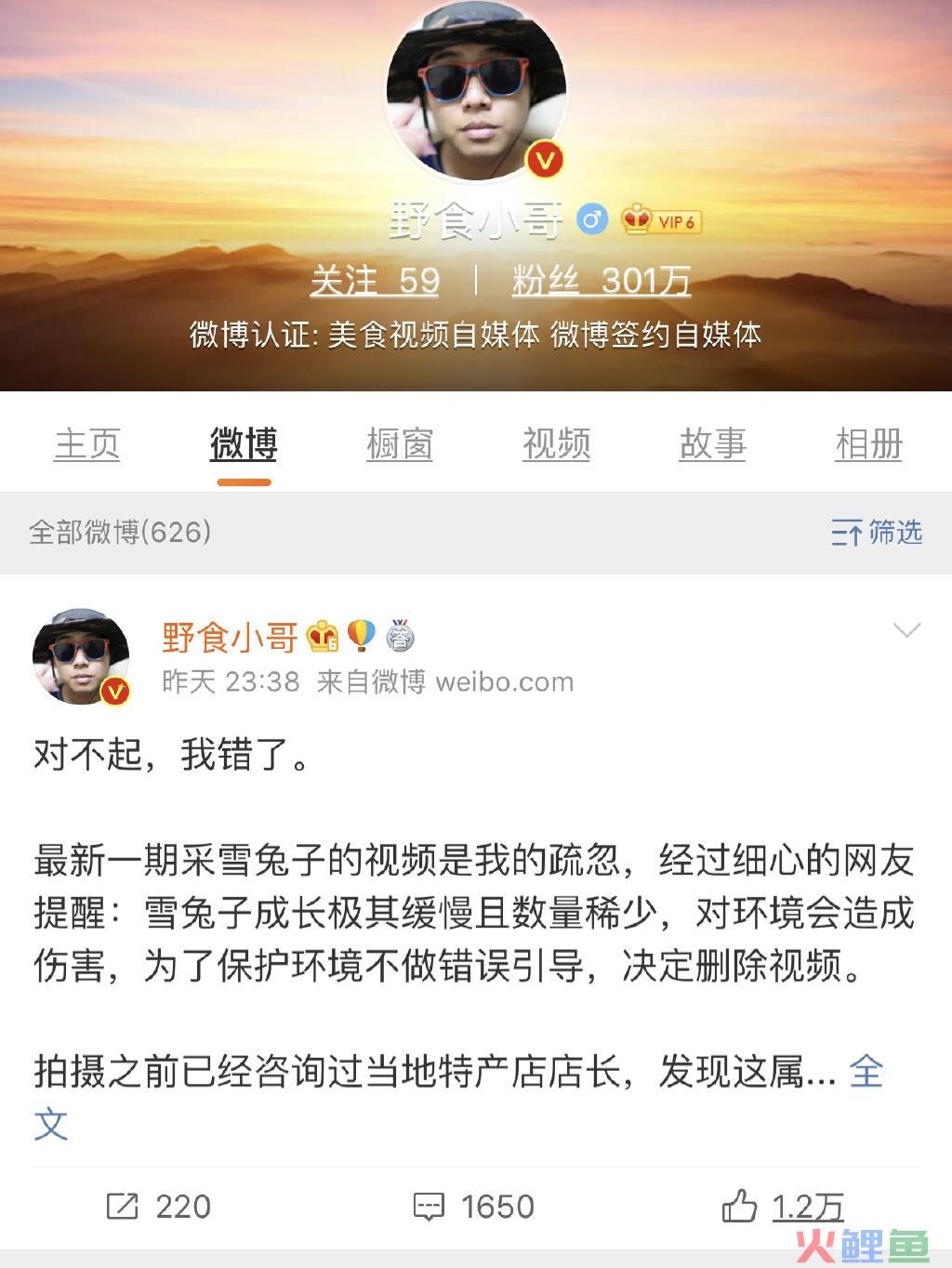
Task: Expand the post with 全文 link
Action: (865, 1072)
